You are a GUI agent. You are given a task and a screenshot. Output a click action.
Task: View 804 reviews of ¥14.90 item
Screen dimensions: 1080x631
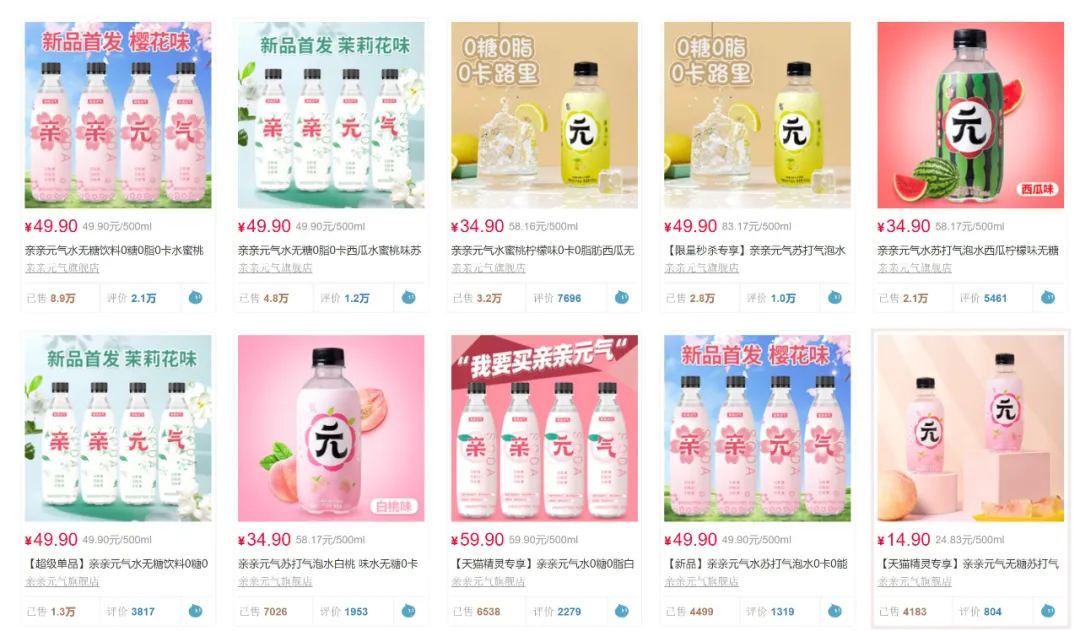pyautogui.click(x=992, y=611)
